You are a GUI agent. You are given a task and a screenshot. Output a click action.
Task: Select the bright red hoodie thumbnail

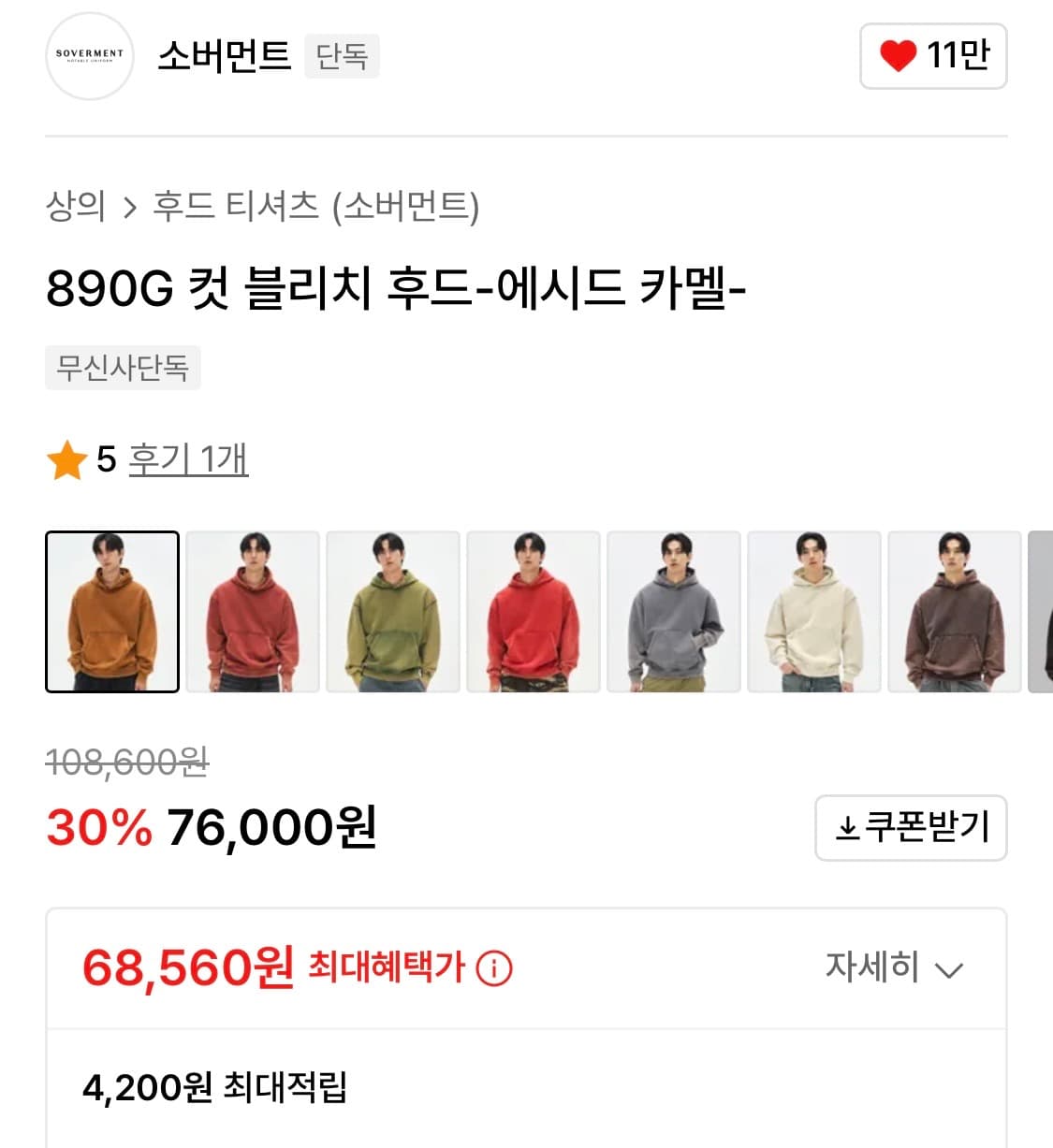[534, 611]
